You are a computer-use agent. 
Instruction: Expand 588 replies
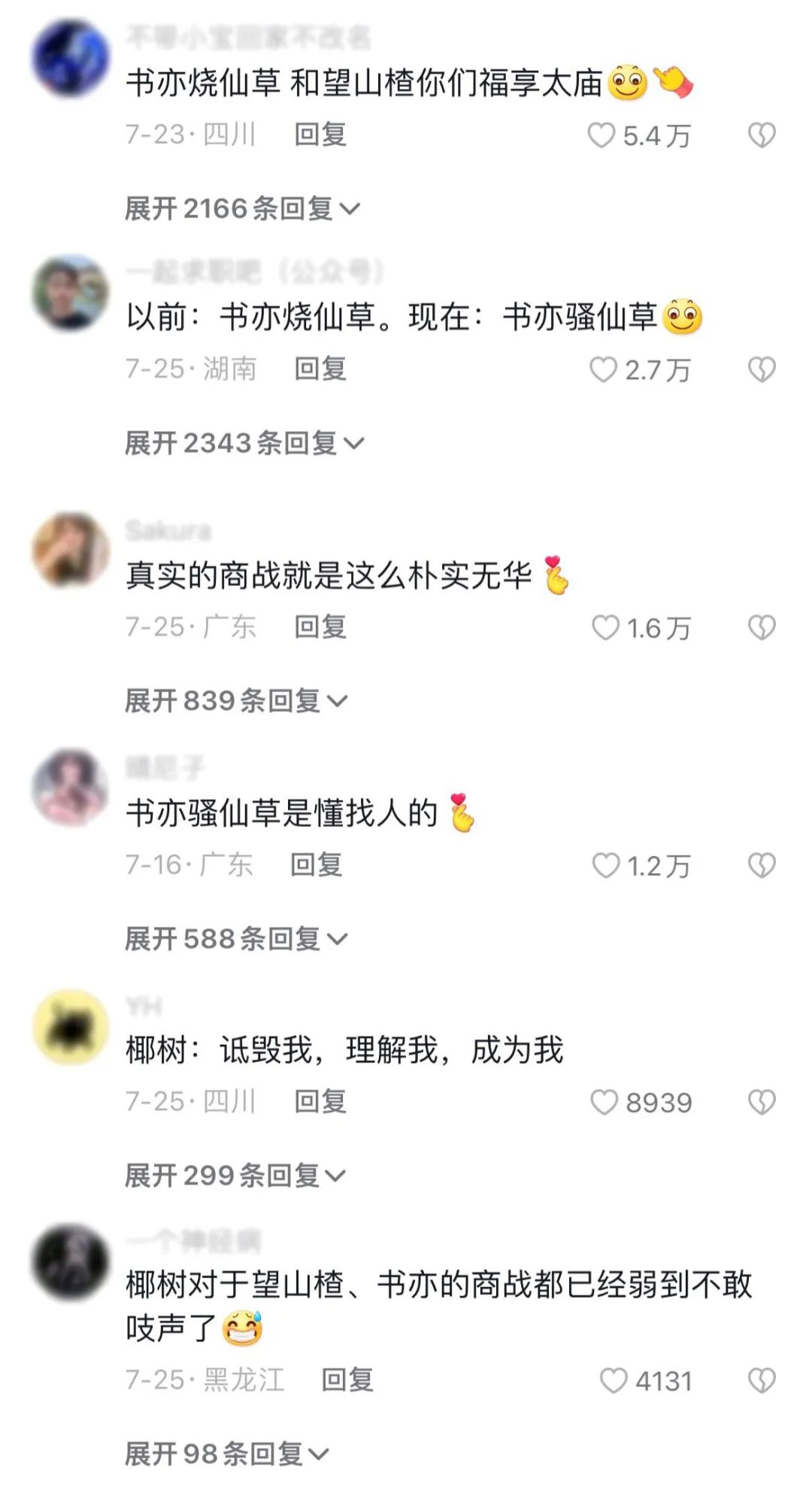coord(235,939)
